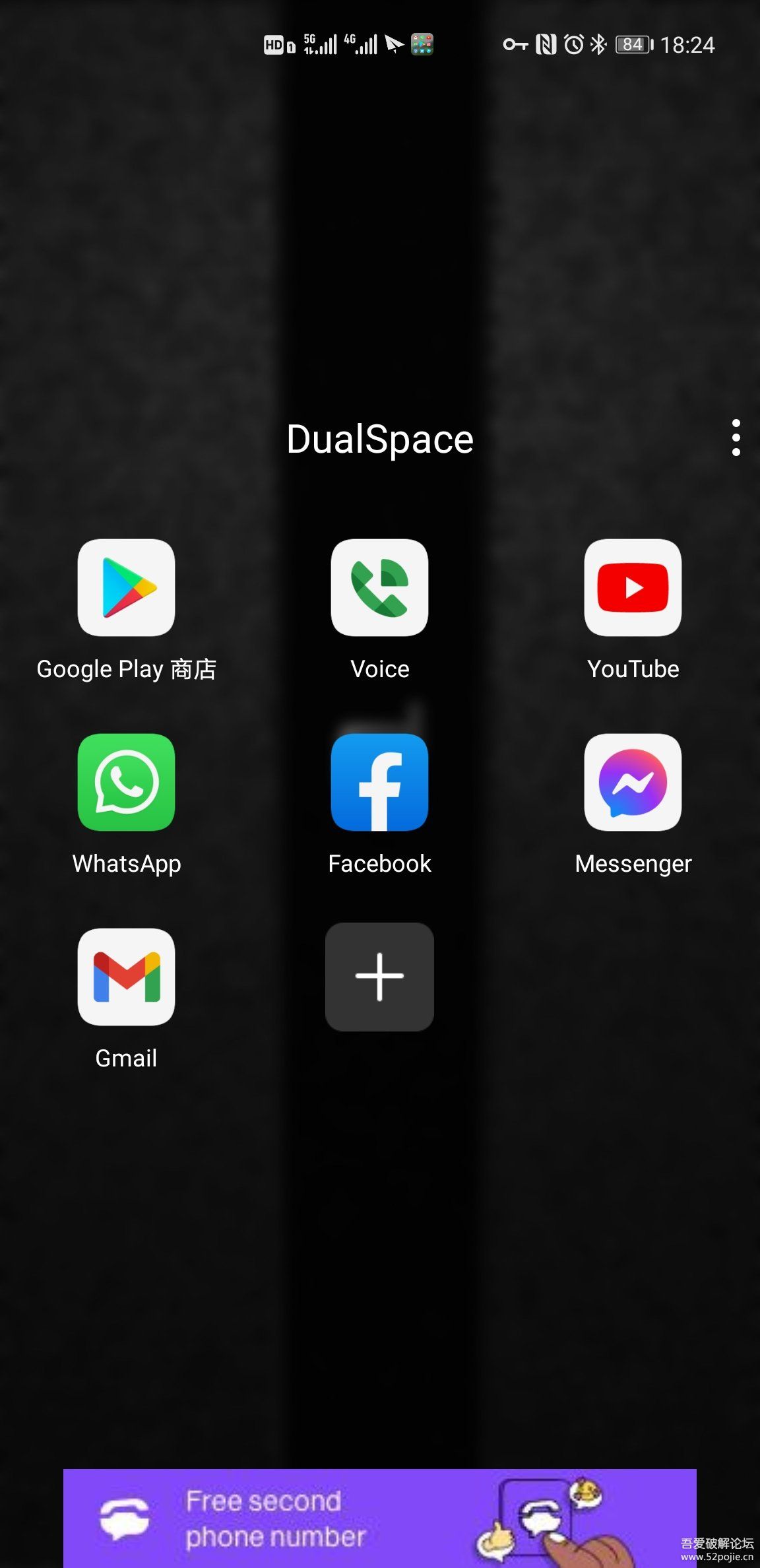This screenshot has width=760, height=1568.
Task: Open the cloned WhatsApp
Action: 126,783
